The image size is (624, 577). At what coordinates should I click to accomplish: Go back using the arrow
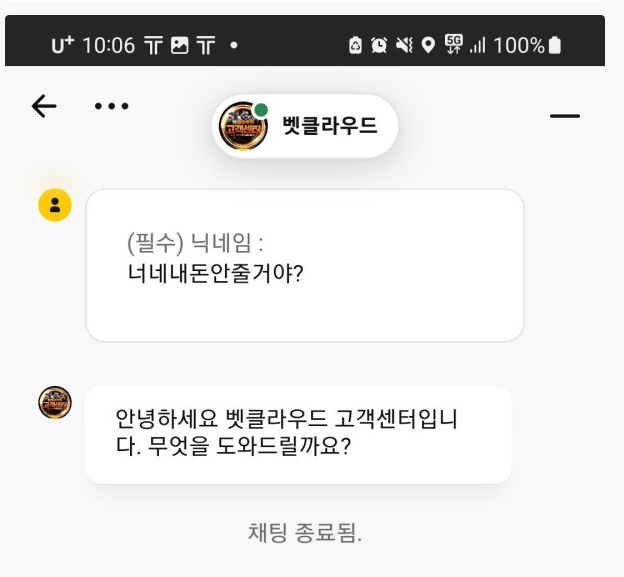pyautogui.click(x=44, y=106)
